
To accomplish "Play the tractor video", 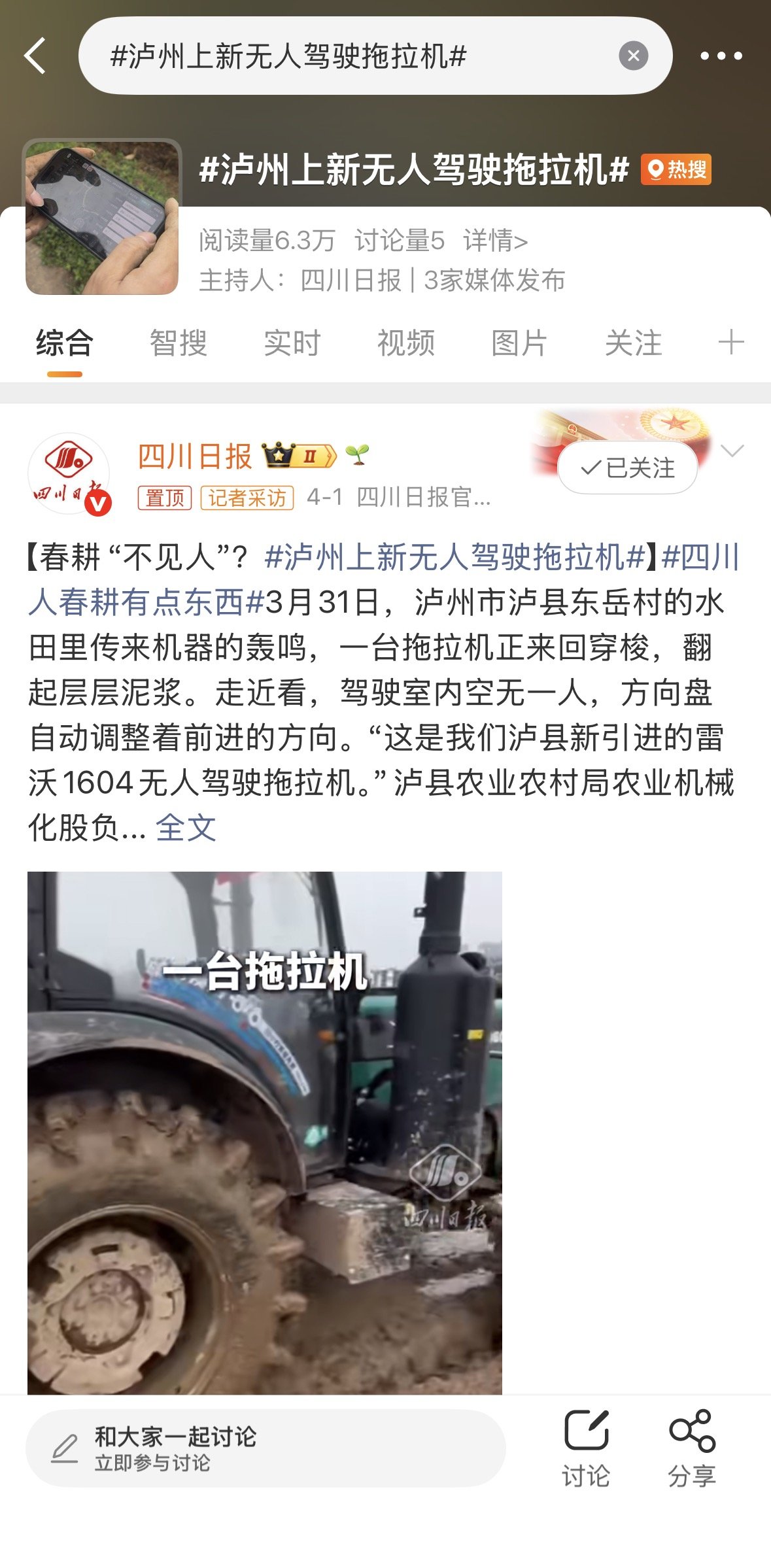I will (x=264, y=1131).
